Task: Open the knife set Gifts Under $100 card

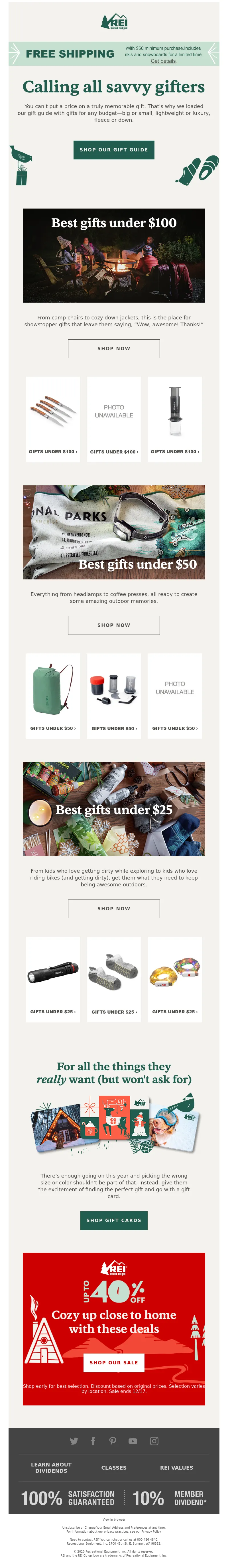Action: pos(53,420)
